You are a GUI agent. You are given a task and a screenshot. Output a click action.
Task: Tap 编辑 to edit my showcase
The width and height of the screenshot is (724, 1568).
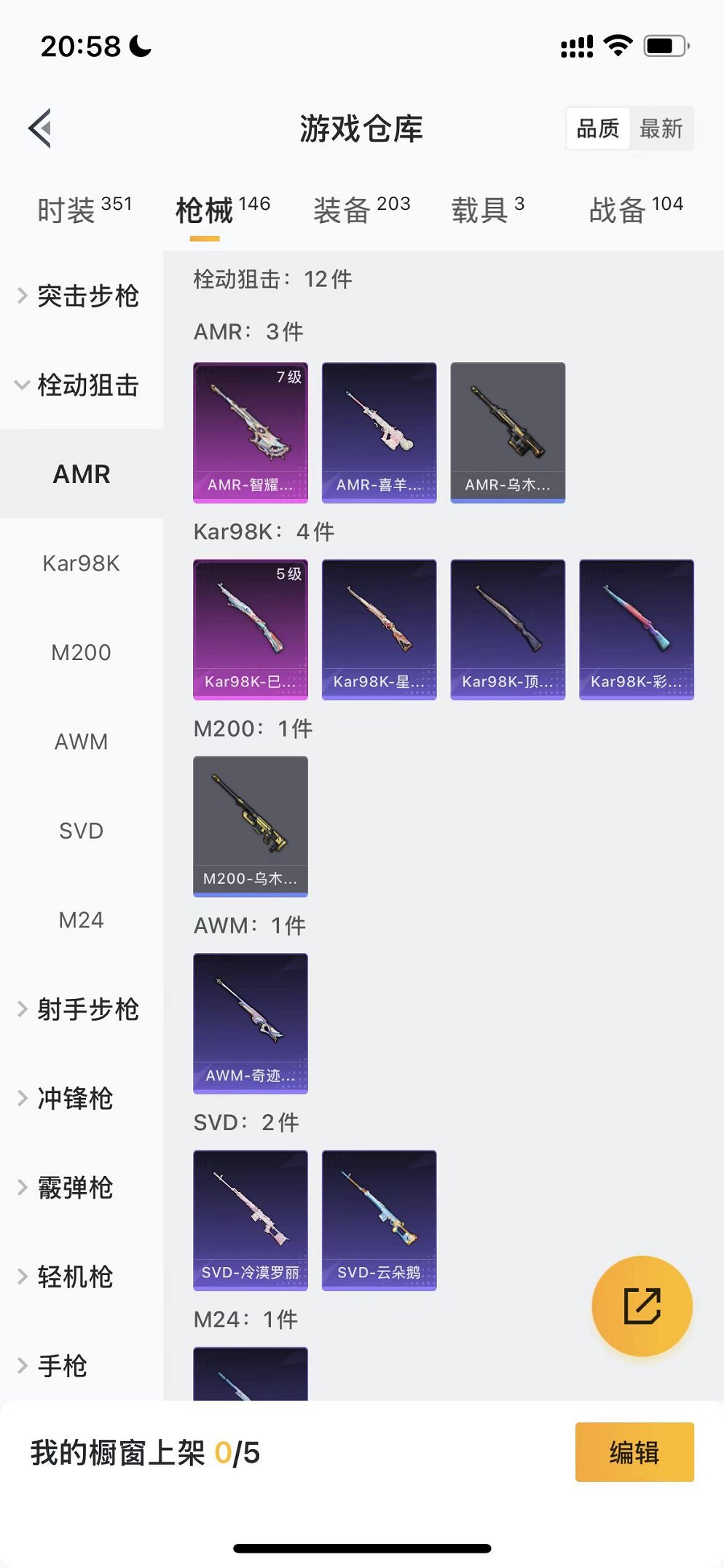[634, 1451]
